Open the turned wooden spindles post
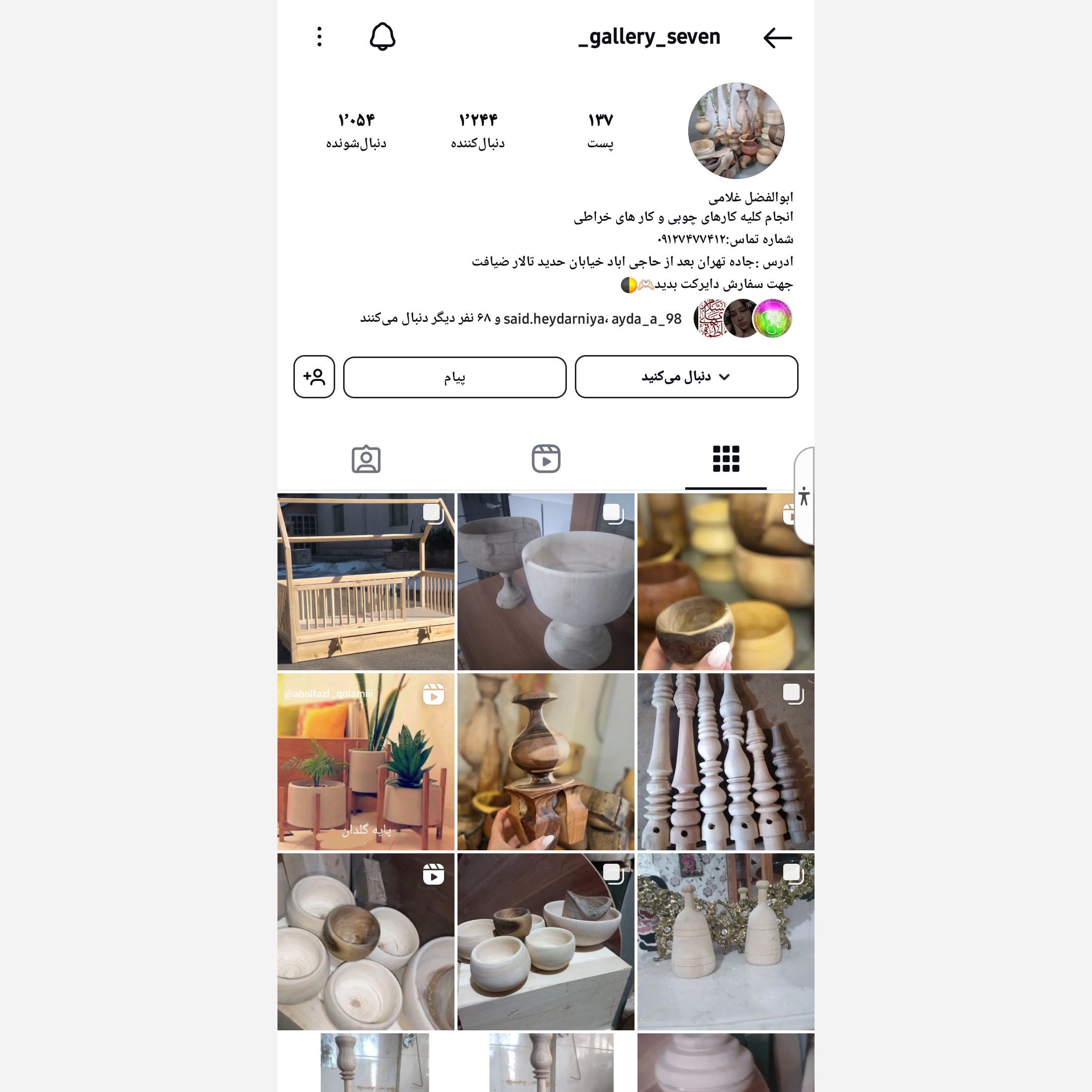Screen dimensions: 1092x1092 pos(725,761)
